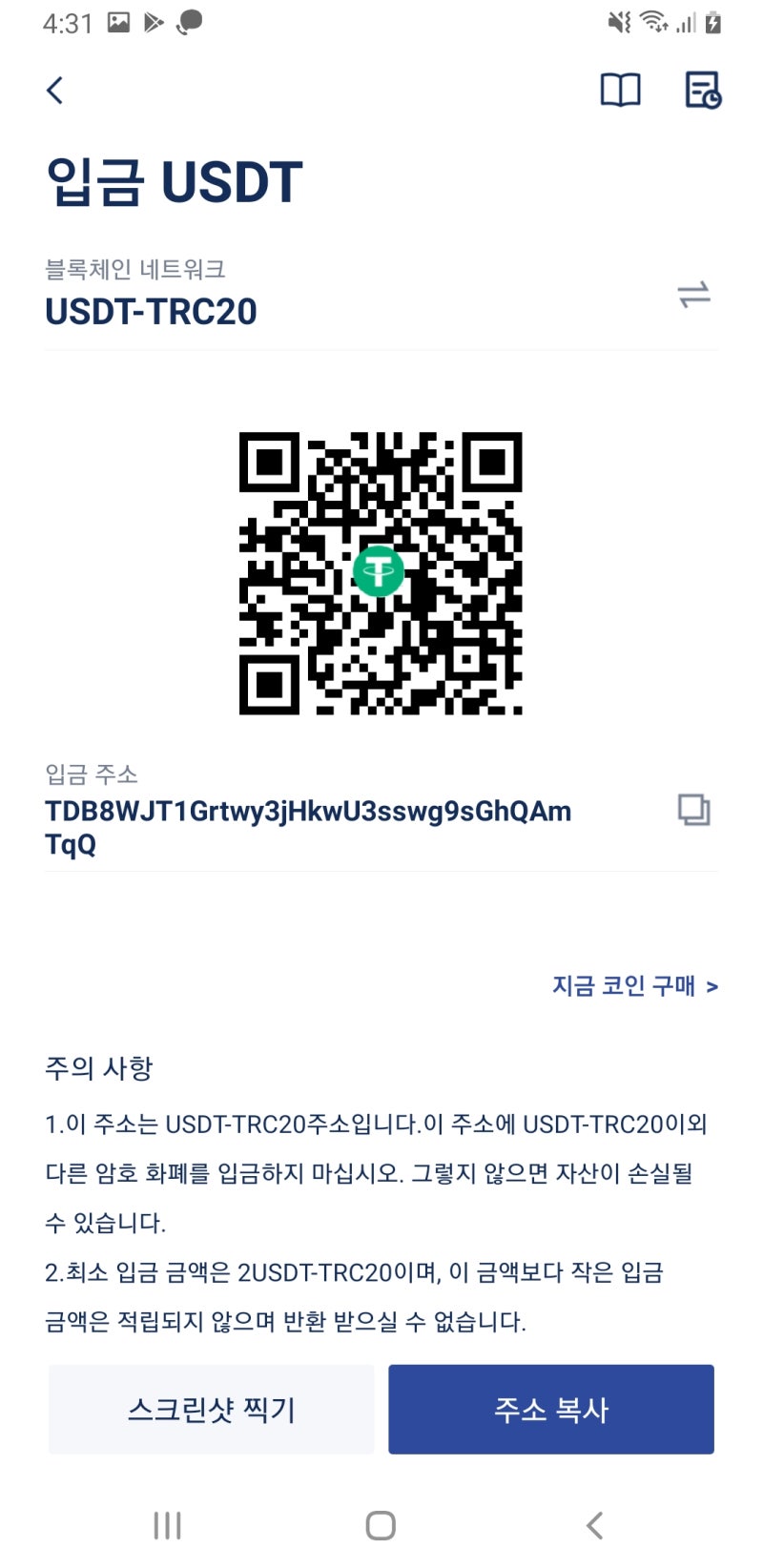
Task: Tap the Play Store notification icon
Action: 153,21
